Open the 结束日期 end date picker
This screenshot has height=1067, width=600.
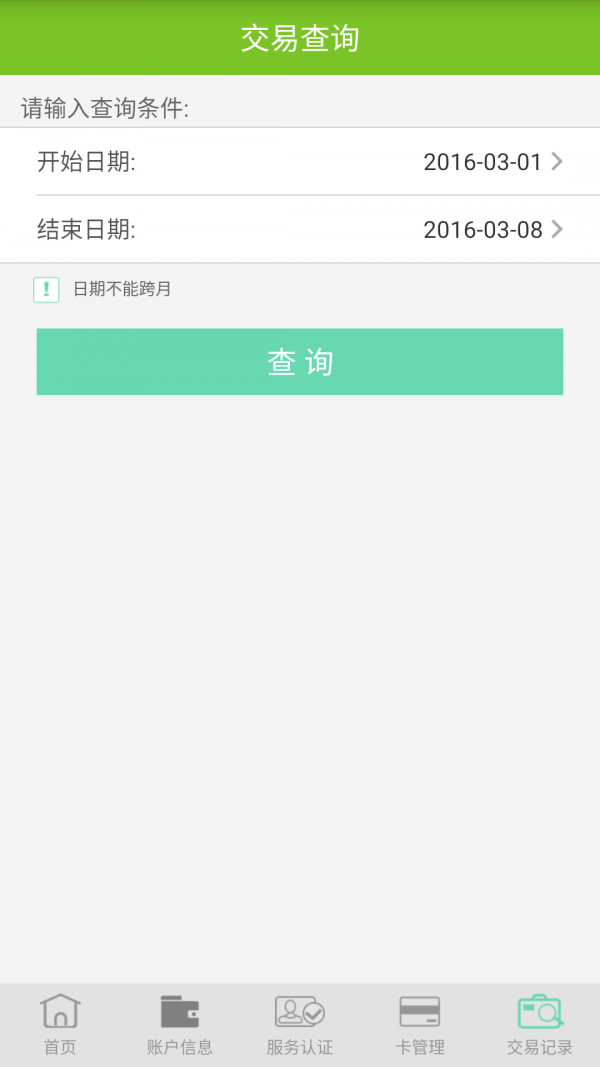(300, 229)
